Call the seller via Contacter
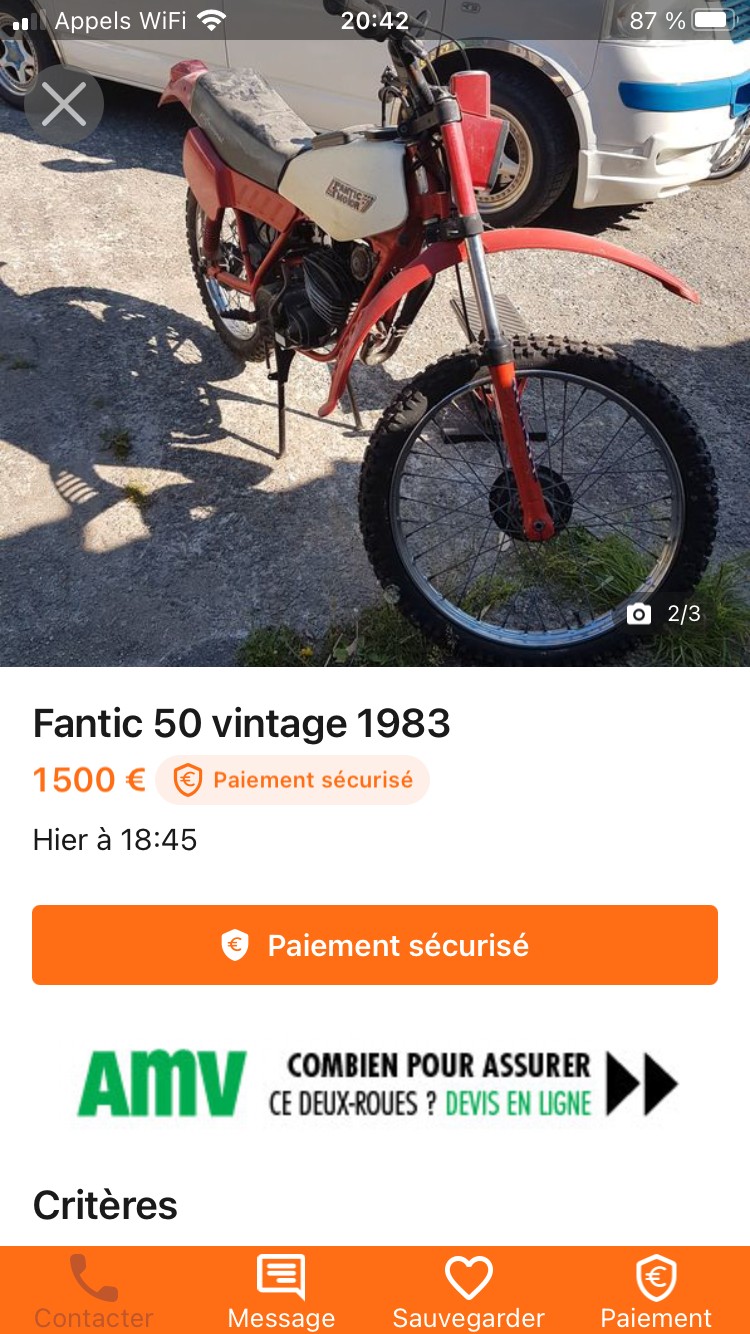The width and height of the screenshot is (750, 1334). coord(93,1290)
